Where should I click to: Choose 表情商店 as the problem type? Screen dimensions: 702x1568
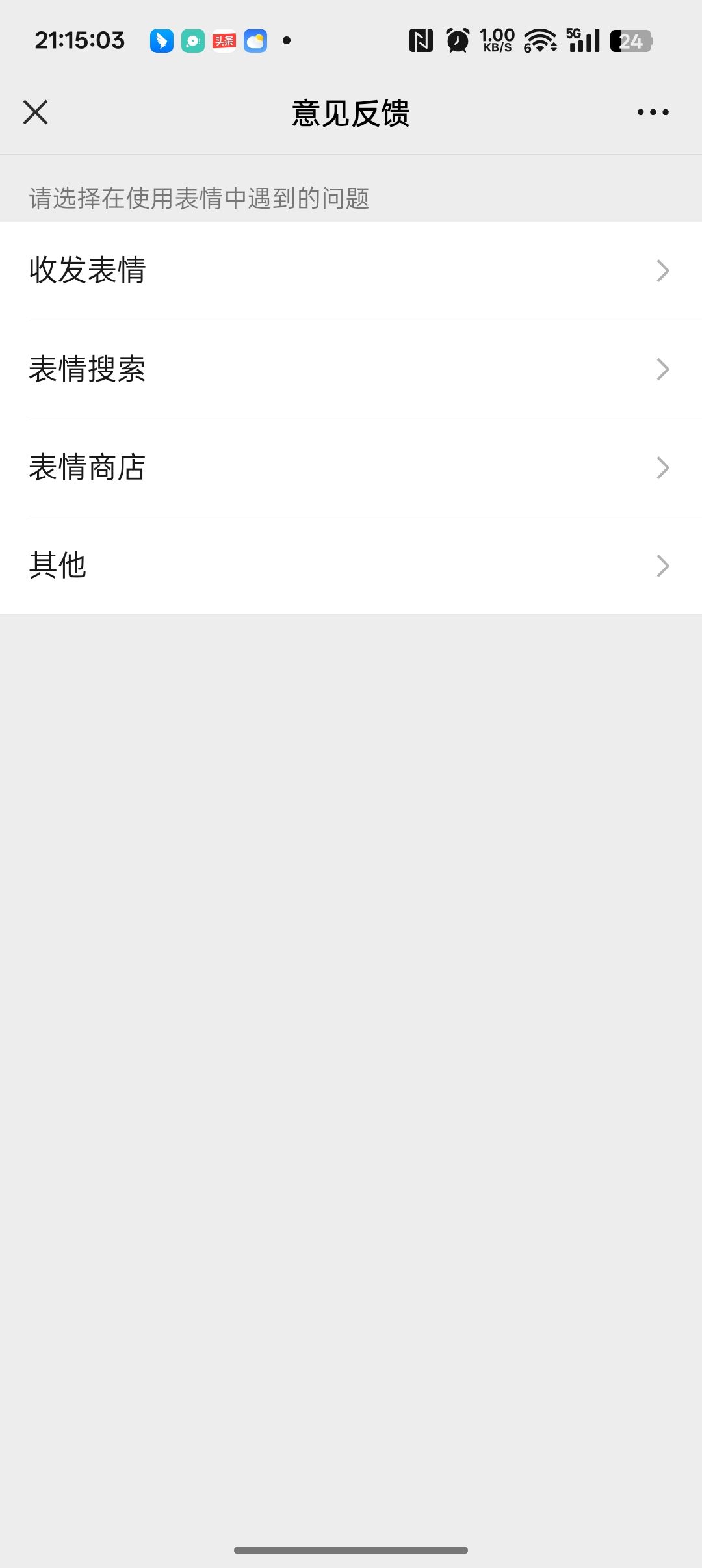pyautogui.click(x=351, y=468)
